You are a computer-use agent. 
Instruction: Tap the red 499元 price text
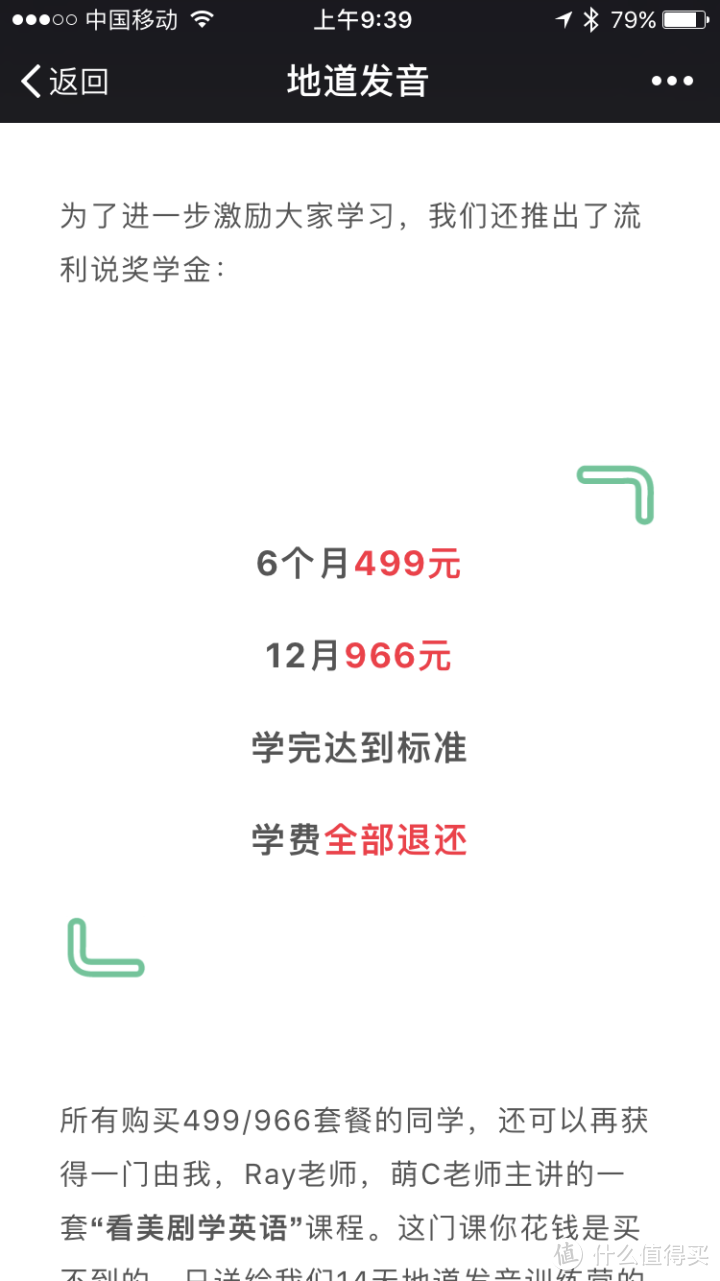(408, 564)
